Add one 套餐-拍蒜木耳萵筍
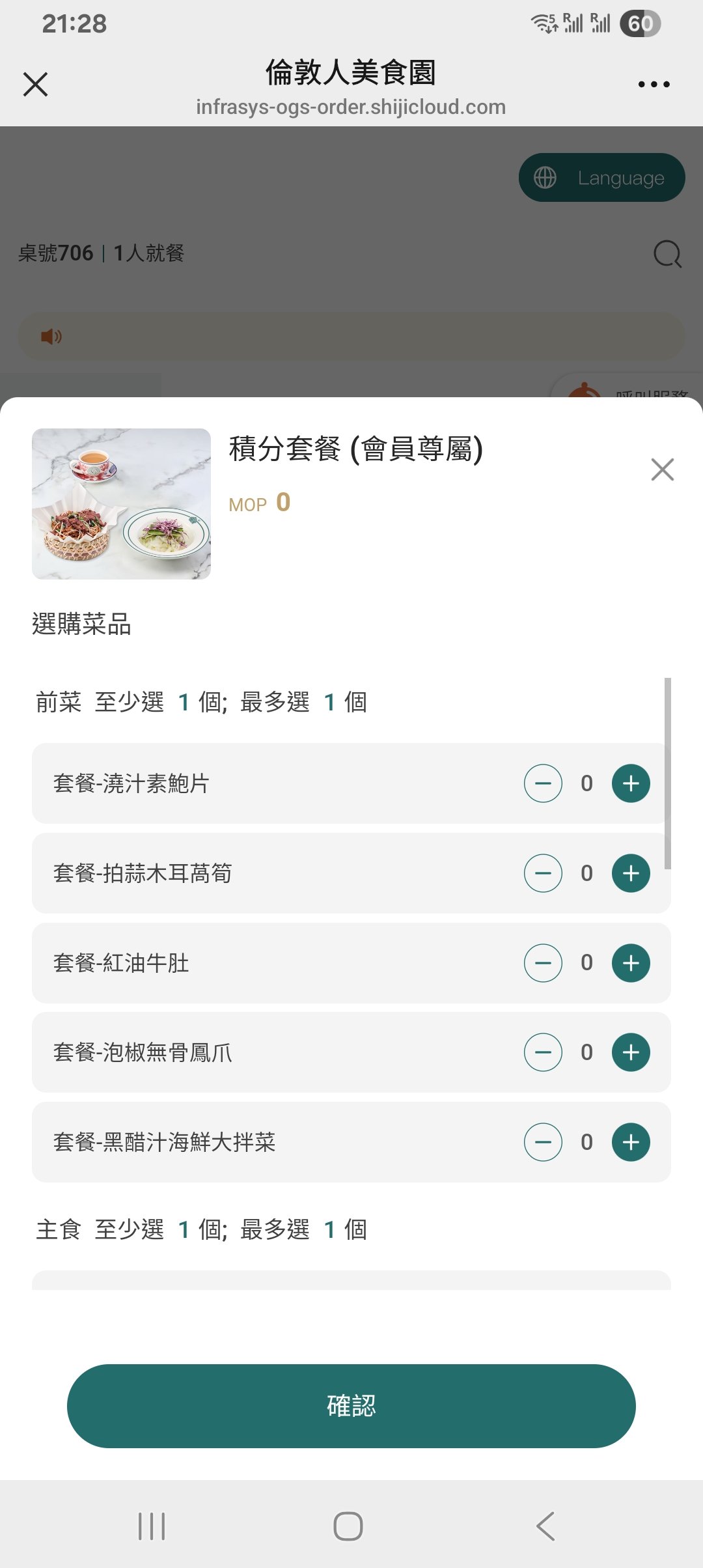The height and width of the screenshot is (1568, 703). point(631,873)
